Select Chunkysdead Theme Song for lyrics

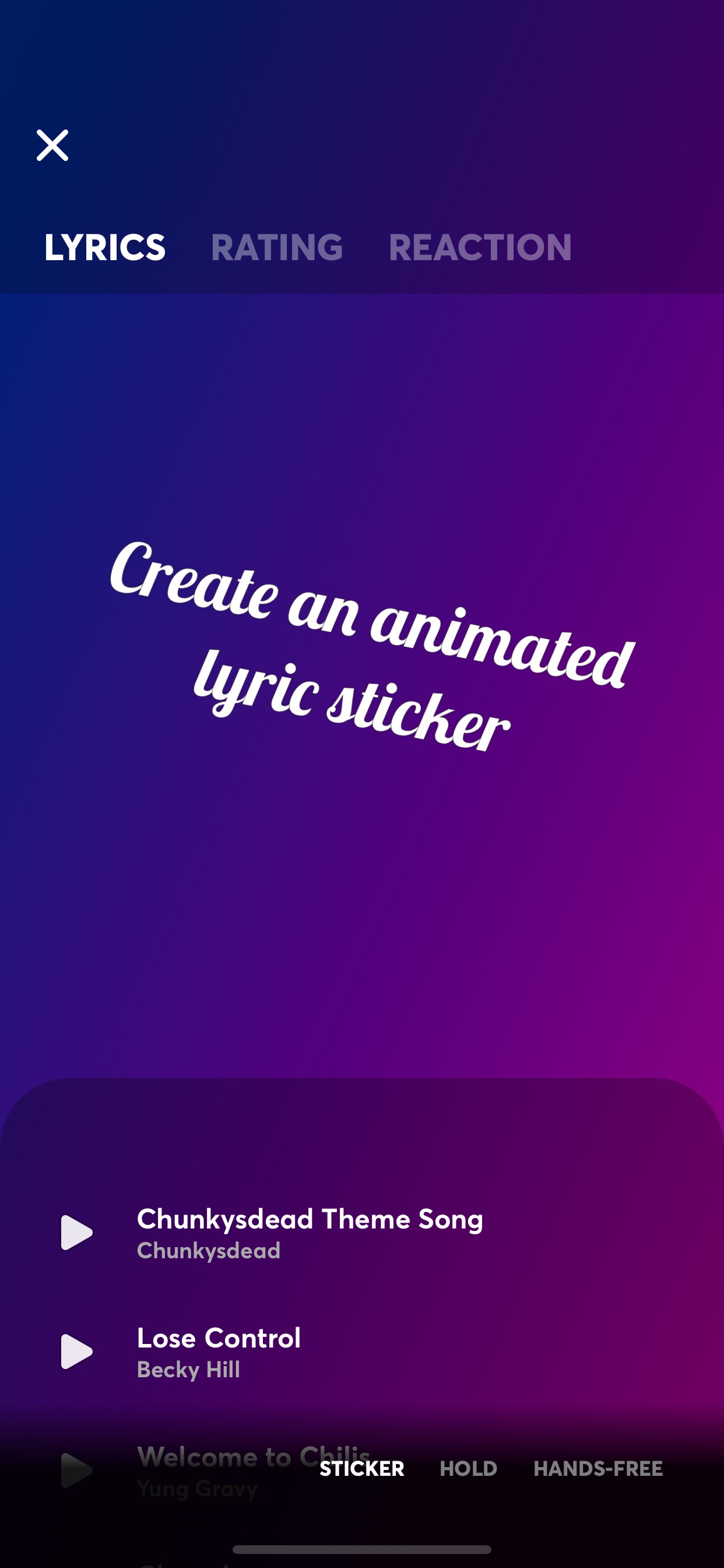pyautogui.click(x=362, y=1233)
